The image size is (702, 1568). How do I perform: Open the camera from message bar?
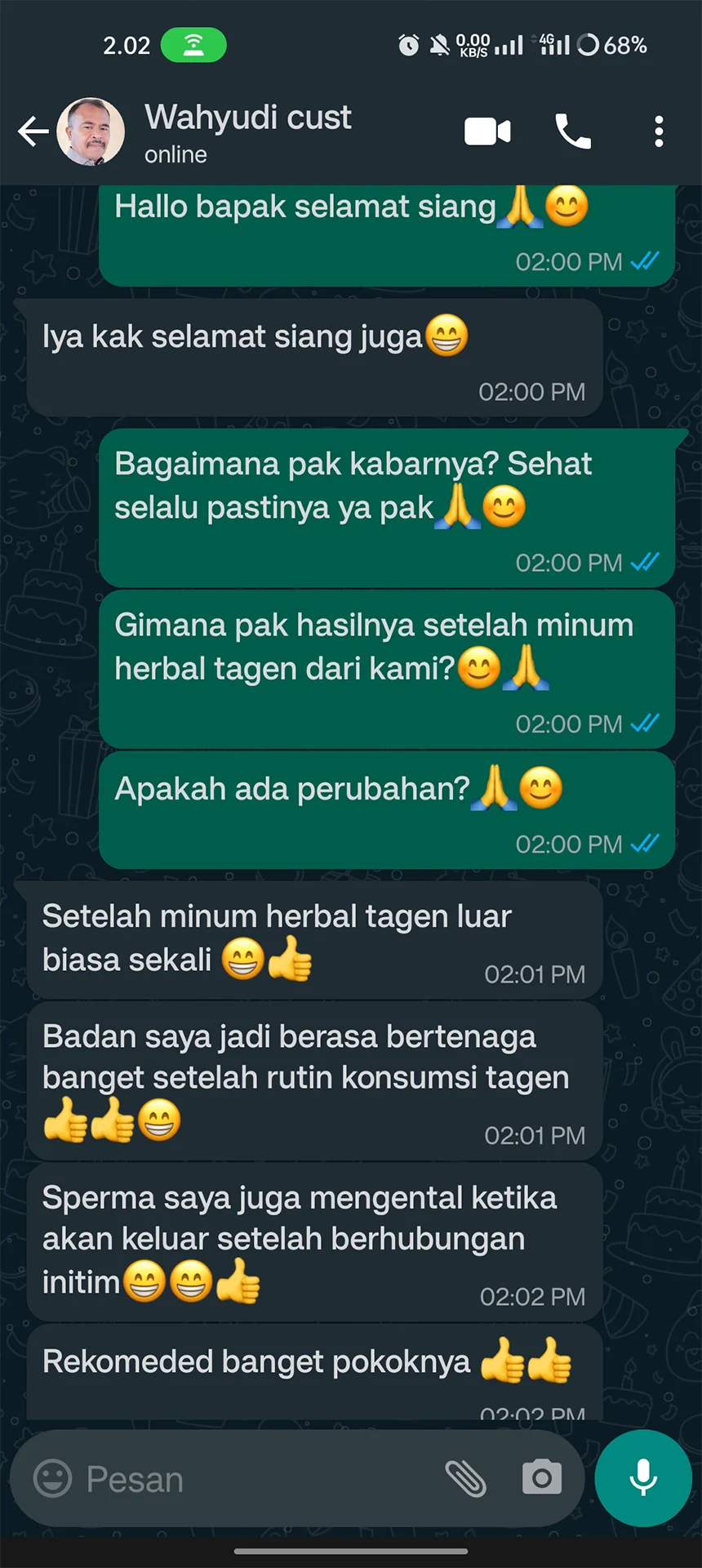[x=542, y=1477]
